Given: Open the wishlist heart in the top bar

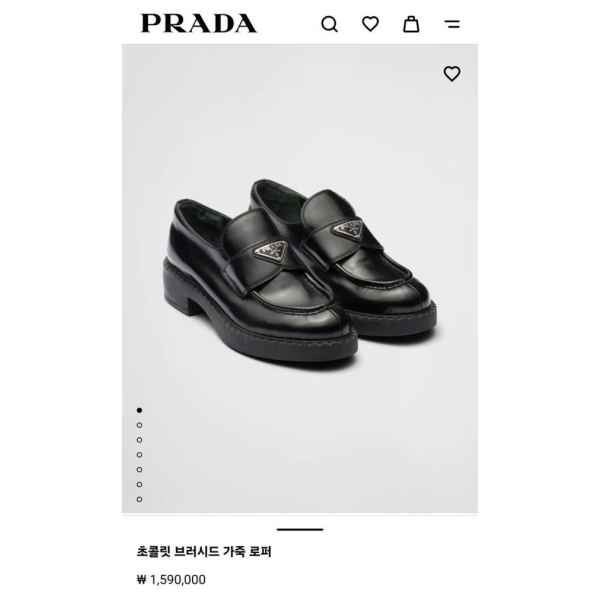Looking at the screenshot, I should point(370,24).
